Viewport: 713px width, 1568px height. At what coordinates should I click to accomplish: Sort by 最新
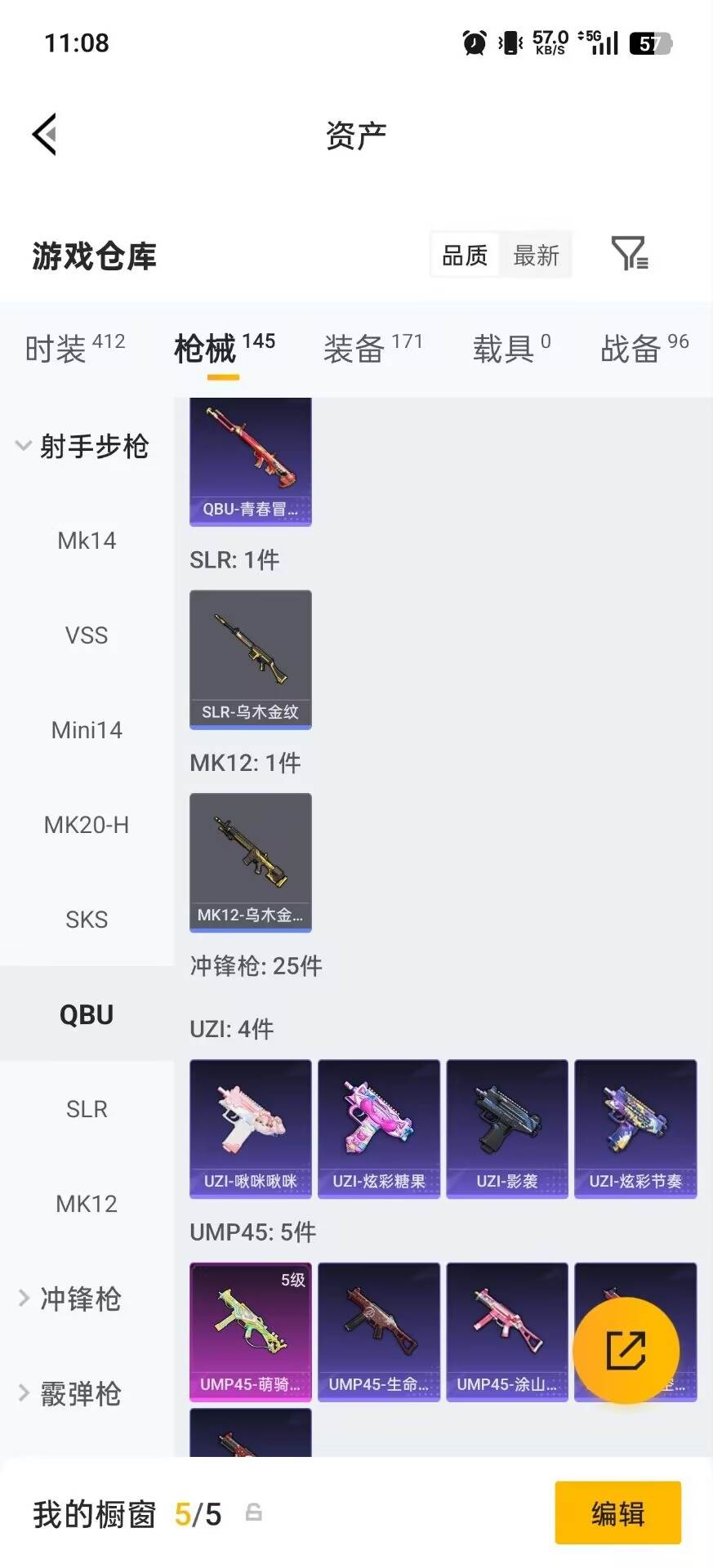click(536, 256)
